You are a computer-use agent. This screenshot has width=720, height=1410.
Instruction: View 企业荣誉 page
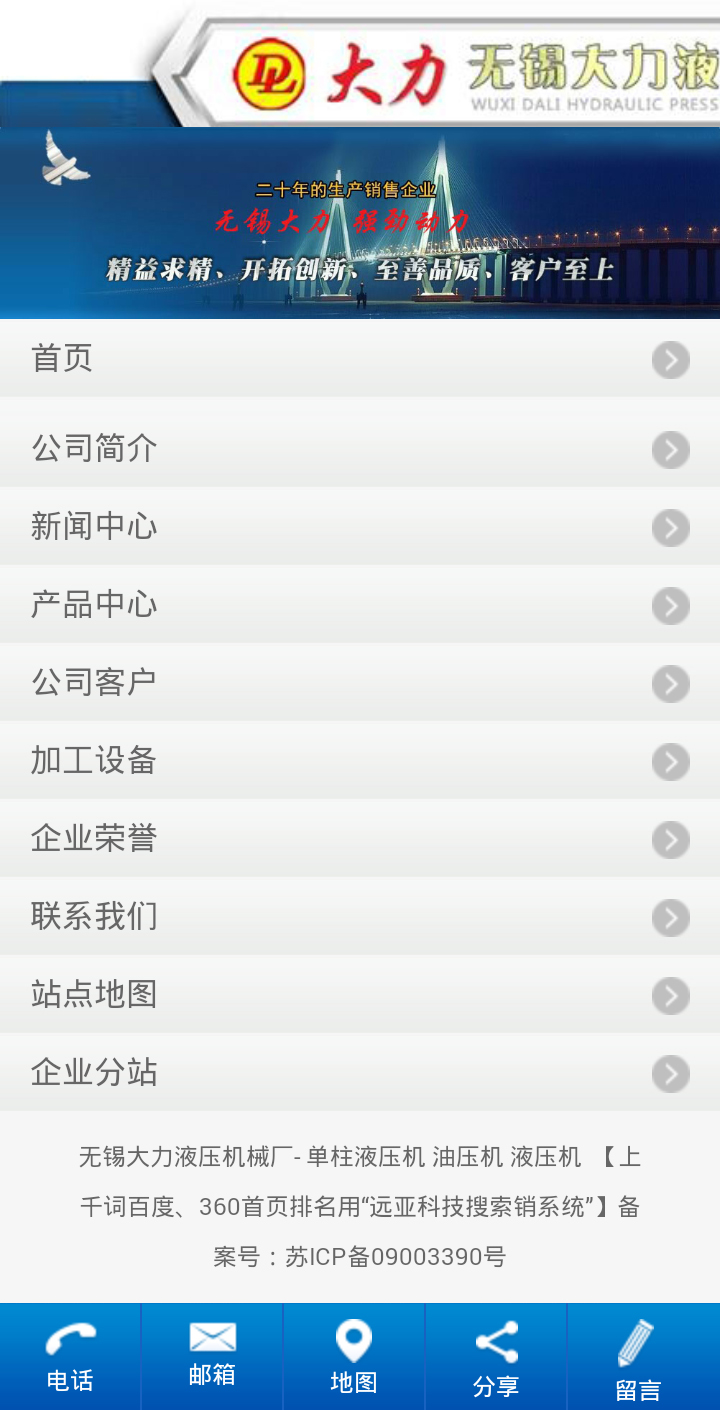[x=360, y=838]
